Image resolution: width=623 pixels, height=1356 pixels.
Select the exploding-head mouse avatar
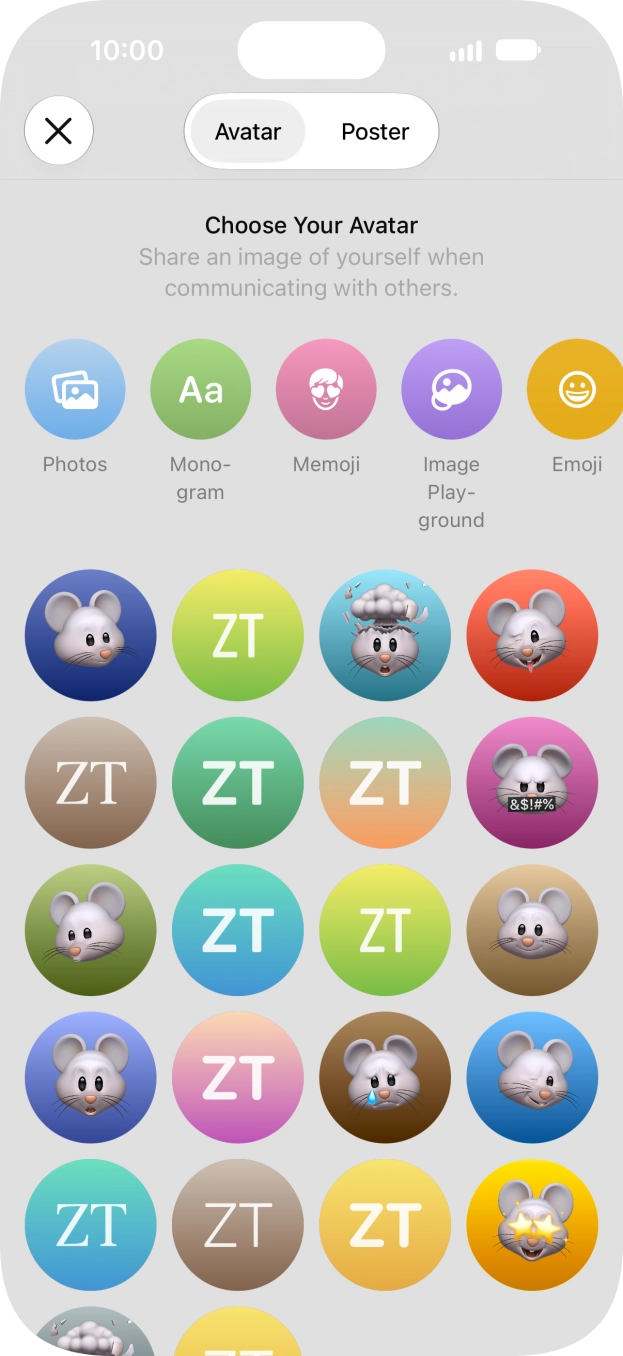tap(385, 635)
